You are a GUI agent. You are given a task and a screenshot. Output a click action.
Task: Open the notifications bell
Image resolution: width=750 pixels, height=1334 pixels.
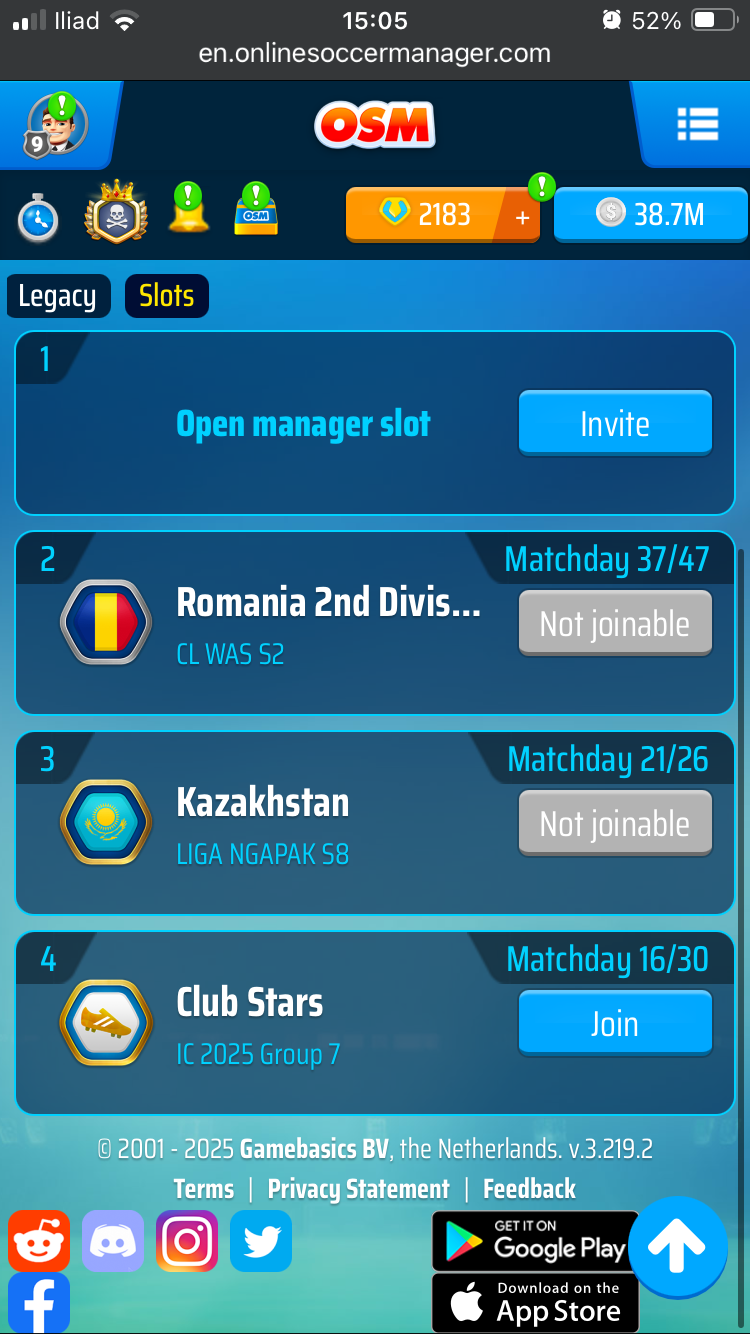click(189, 212)
